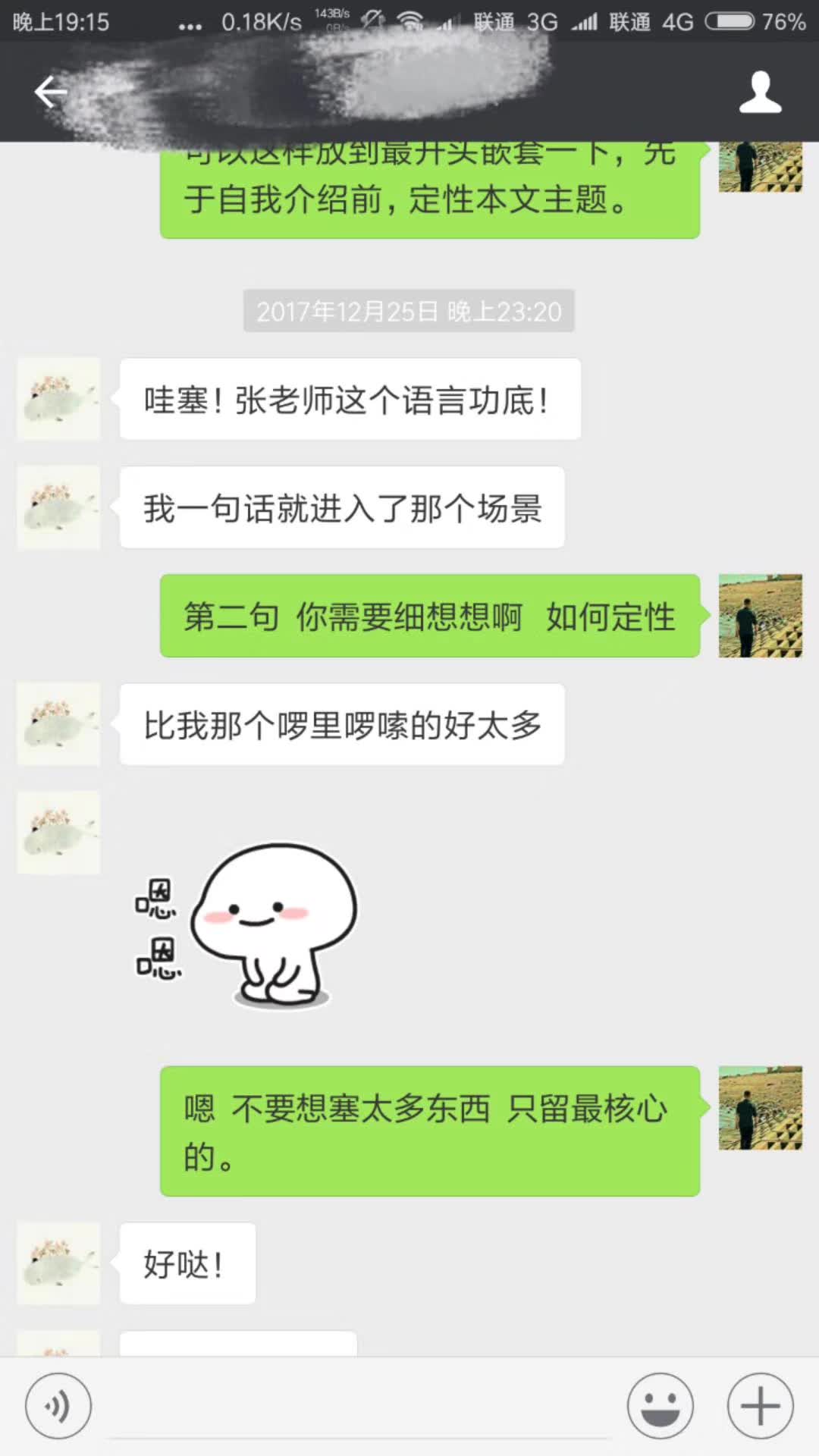Image resolution: width=819 pixels, height=1456 pixels.
Task: Go back using the top-left arrow
Action: (51, 93)
